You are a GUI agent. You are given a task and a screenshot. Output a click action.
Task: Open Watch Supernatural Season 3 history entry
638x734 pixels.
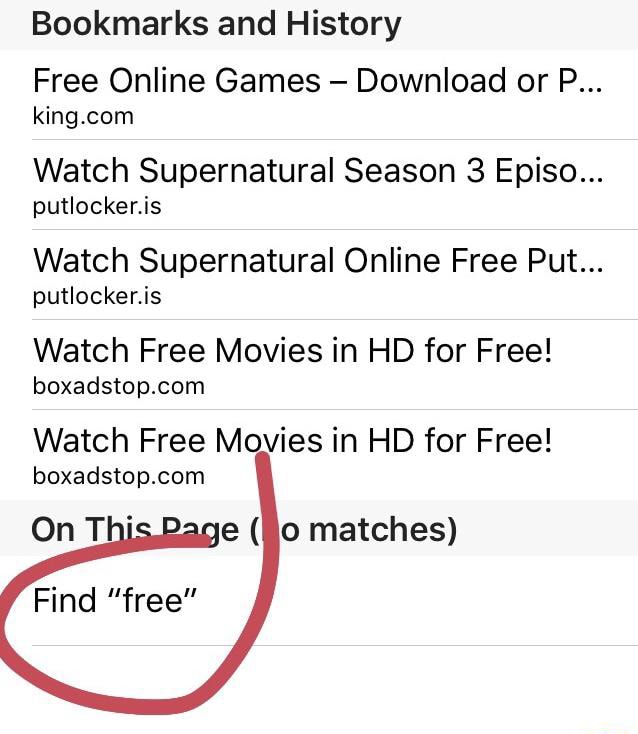(x=318, y=185)
